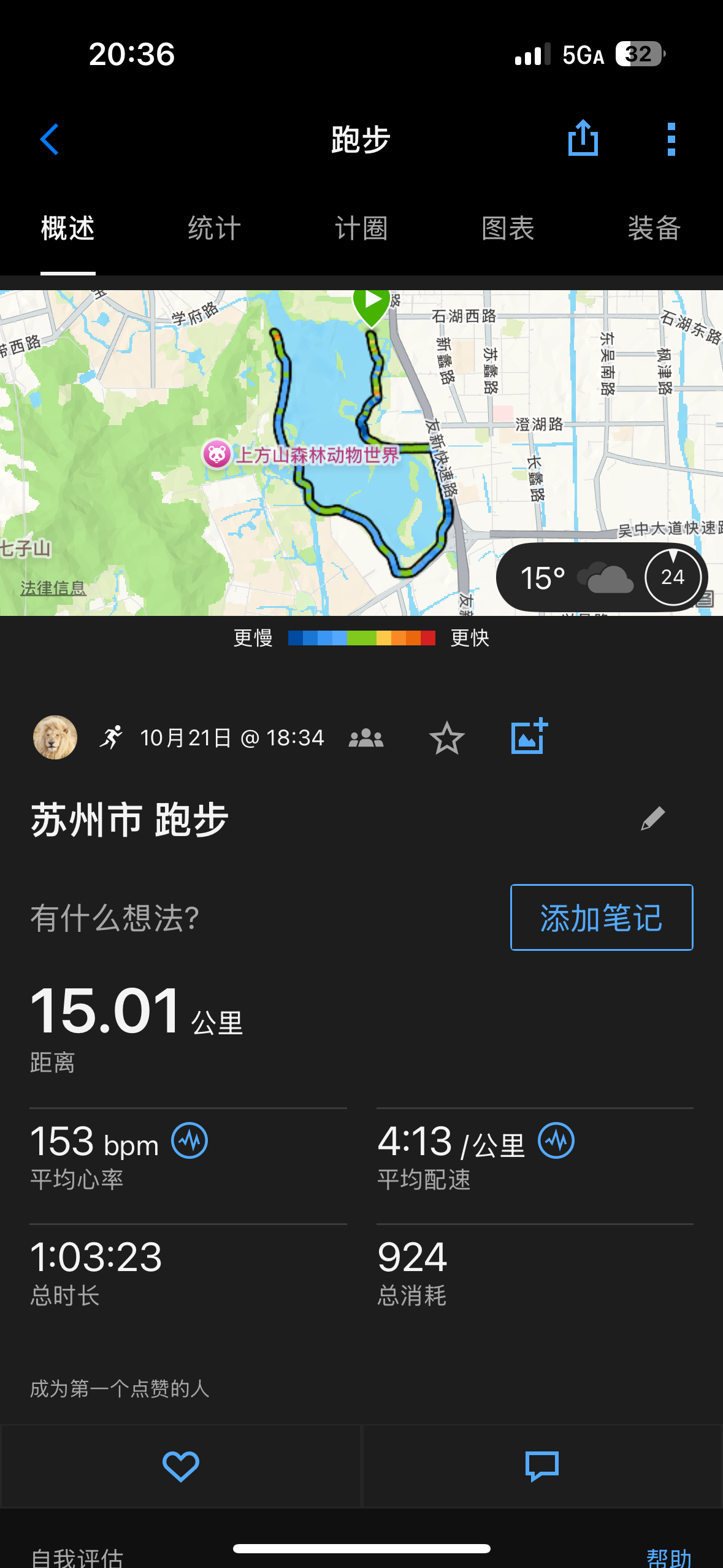Open the 15° weather details
This screenshot has height=1568, width=723.
576,577
